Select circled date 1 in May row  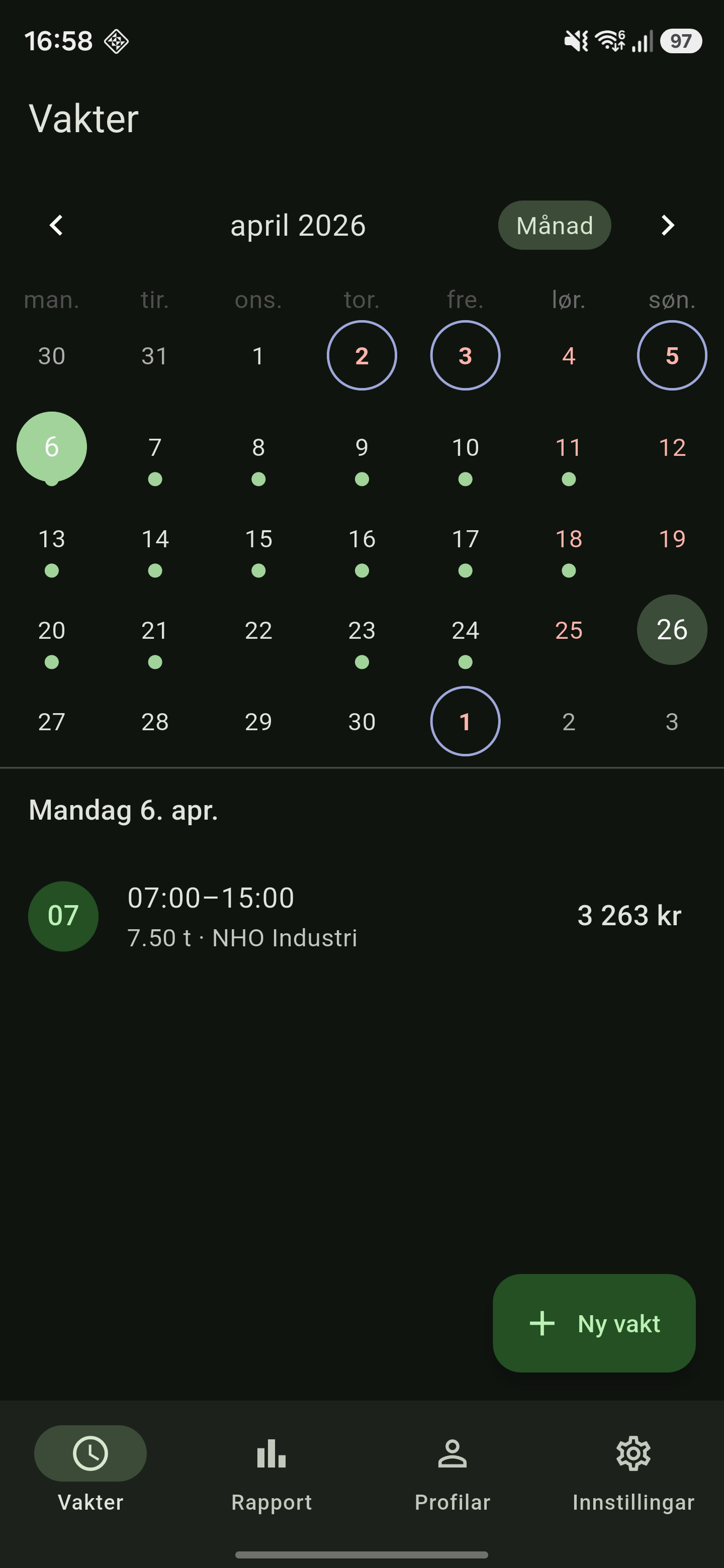tap(465, 721)
